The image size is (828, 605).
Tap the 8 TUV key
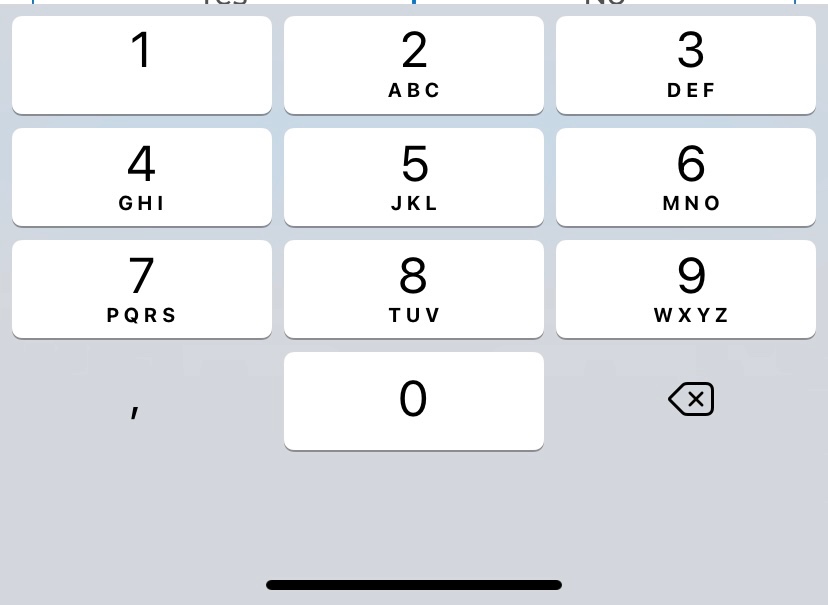coord(414,288)
